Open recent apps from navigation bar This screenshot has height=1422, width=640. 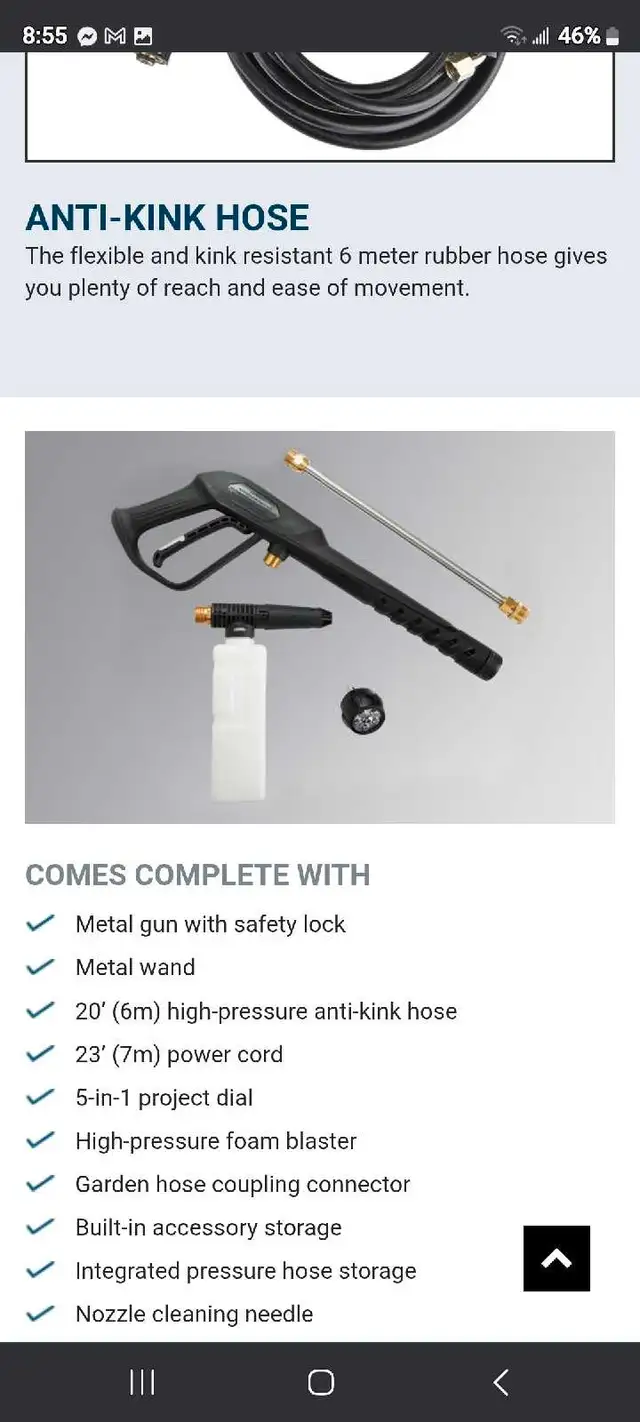tap(142, 1382)
